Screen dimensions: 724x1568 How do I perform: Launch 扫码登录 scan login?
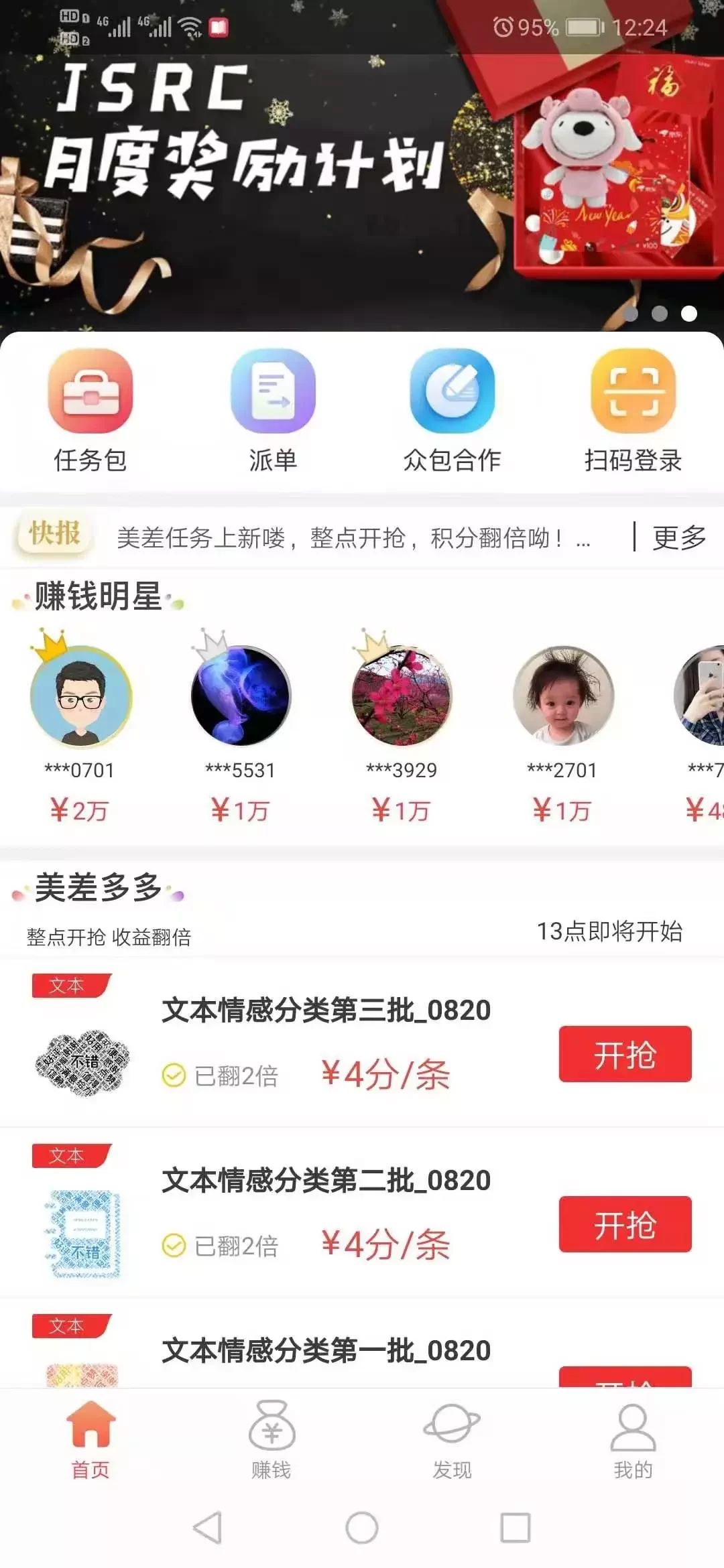pos(633,409)
